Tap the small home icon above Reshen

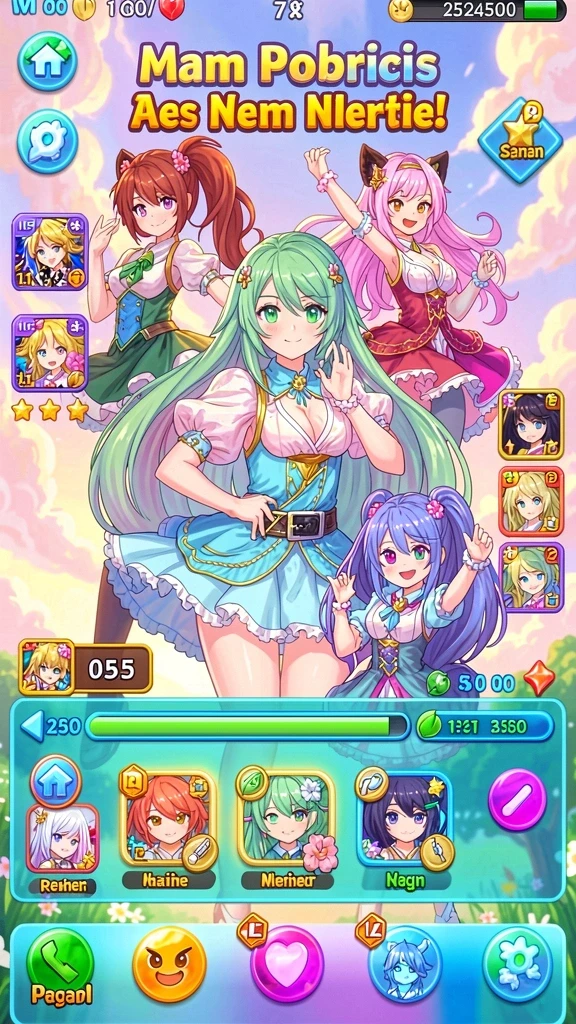tap(56, 780)
